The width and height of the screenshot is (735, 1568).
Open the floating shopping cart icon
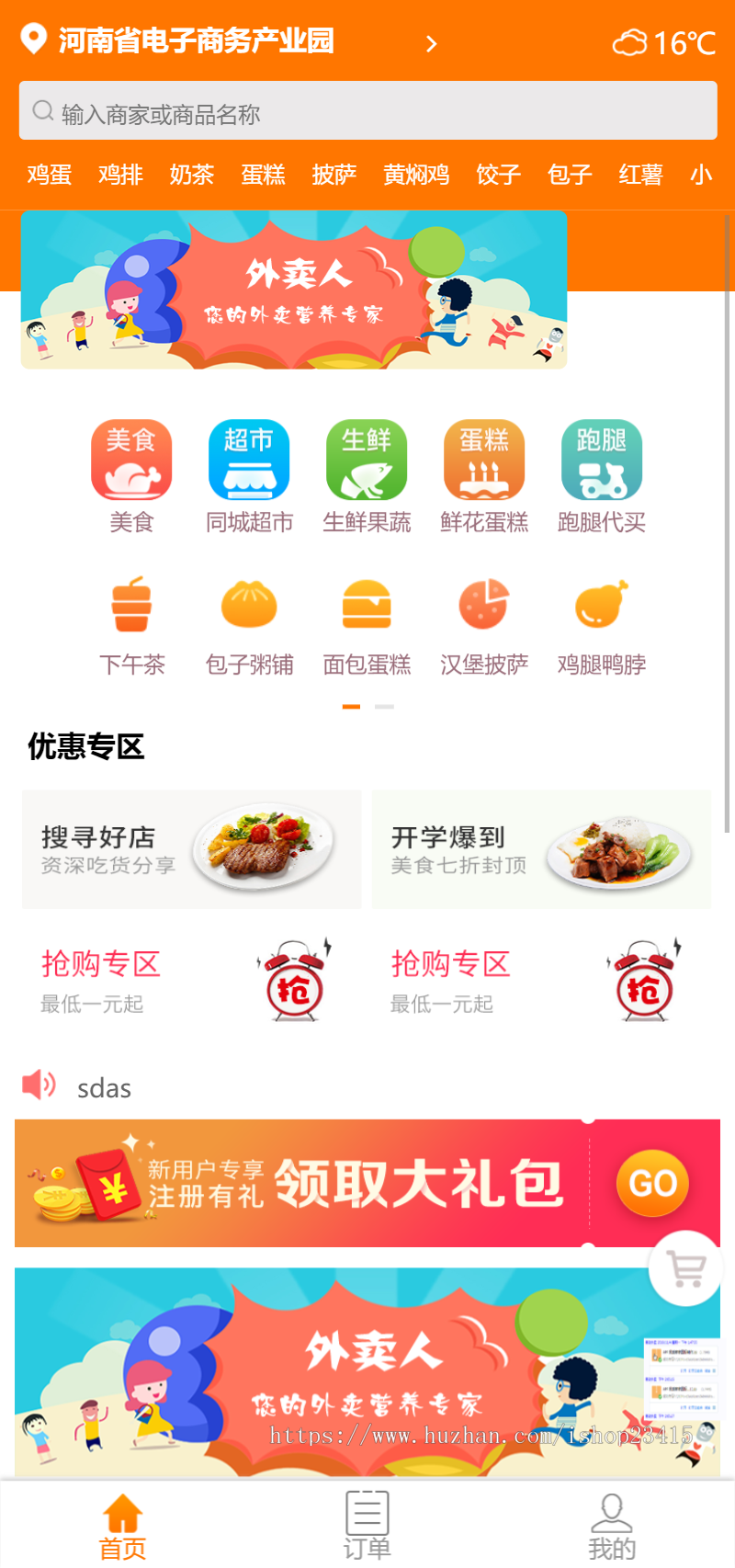click(684, 1268)
